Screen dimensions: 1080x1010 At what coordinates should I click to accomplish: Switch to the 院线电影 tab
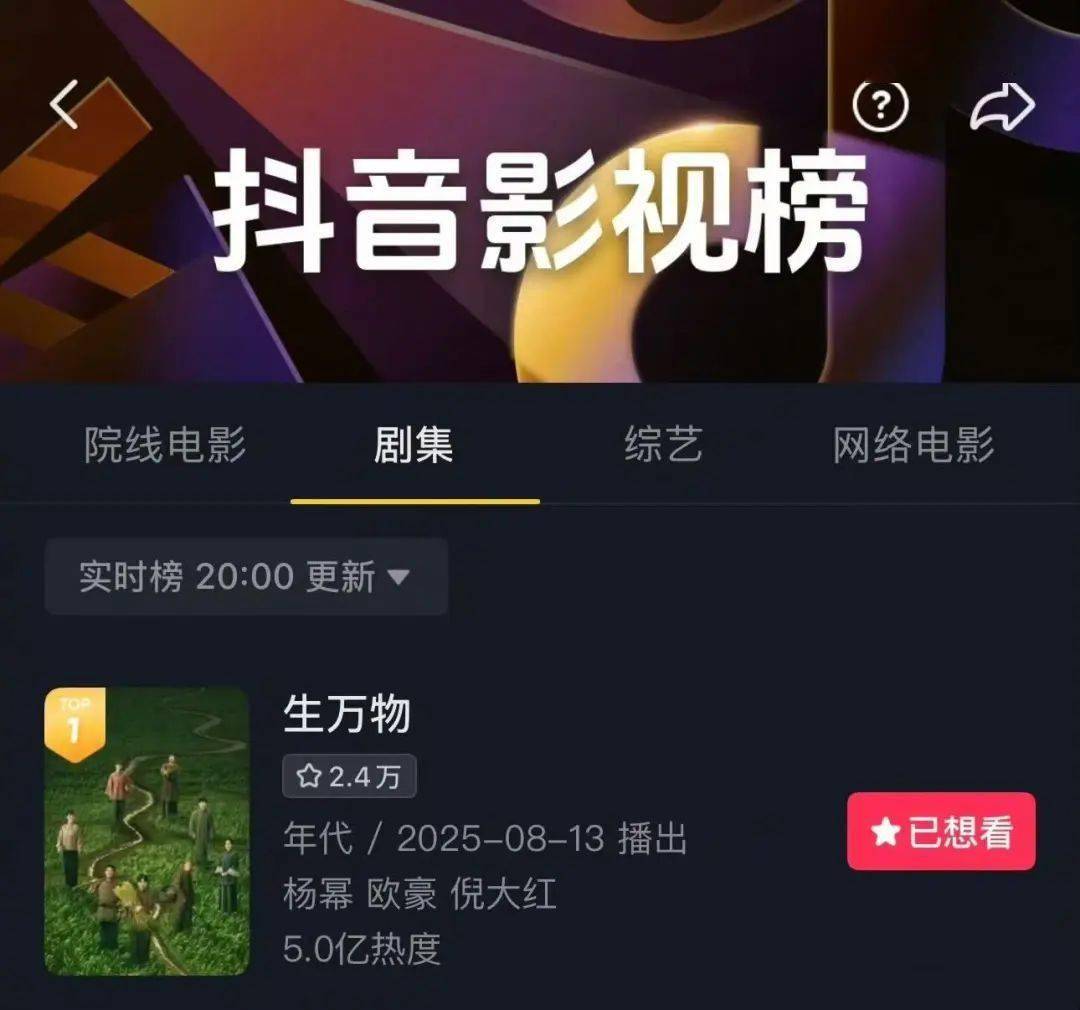pyautogui.click(x=165, y=445)
